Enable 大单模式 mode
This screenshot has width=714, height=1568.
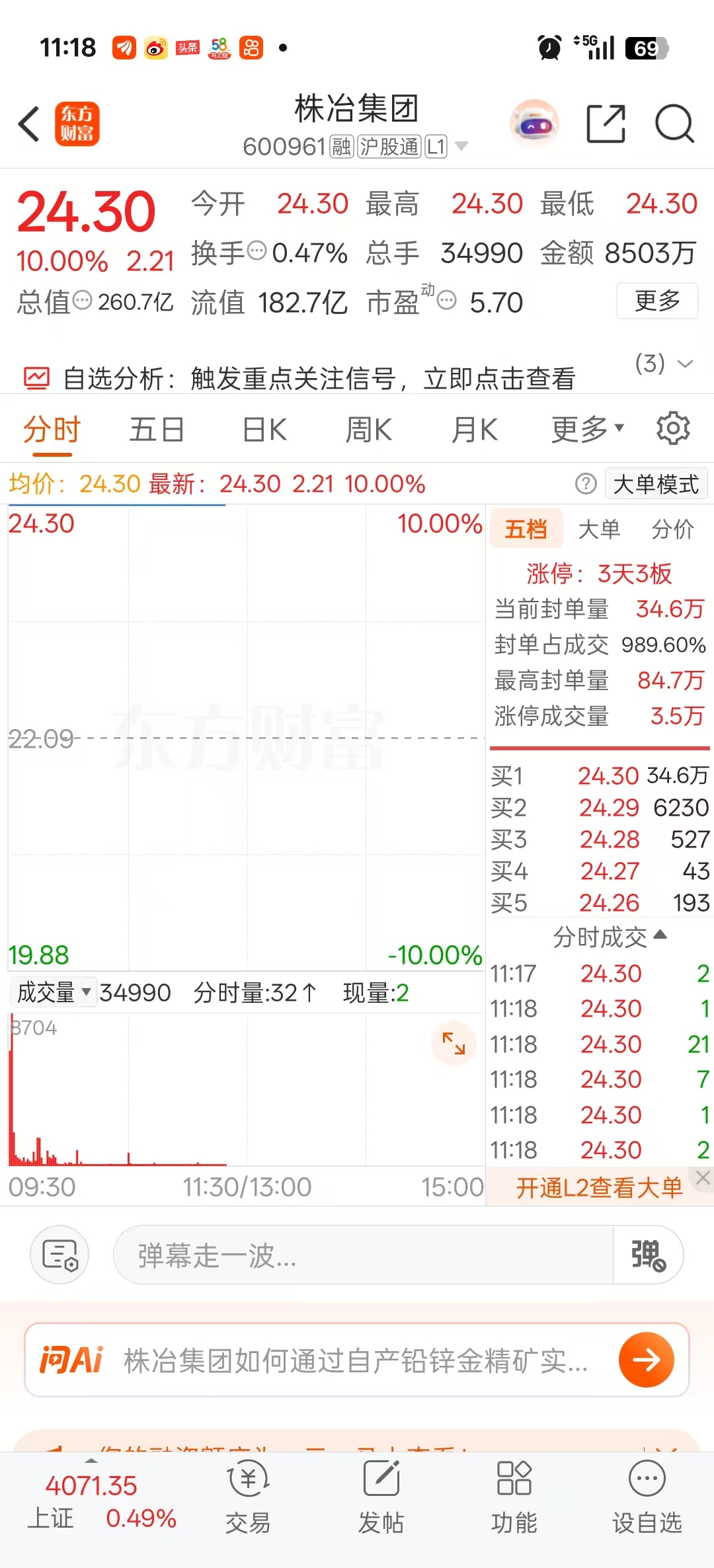point(655,483)
